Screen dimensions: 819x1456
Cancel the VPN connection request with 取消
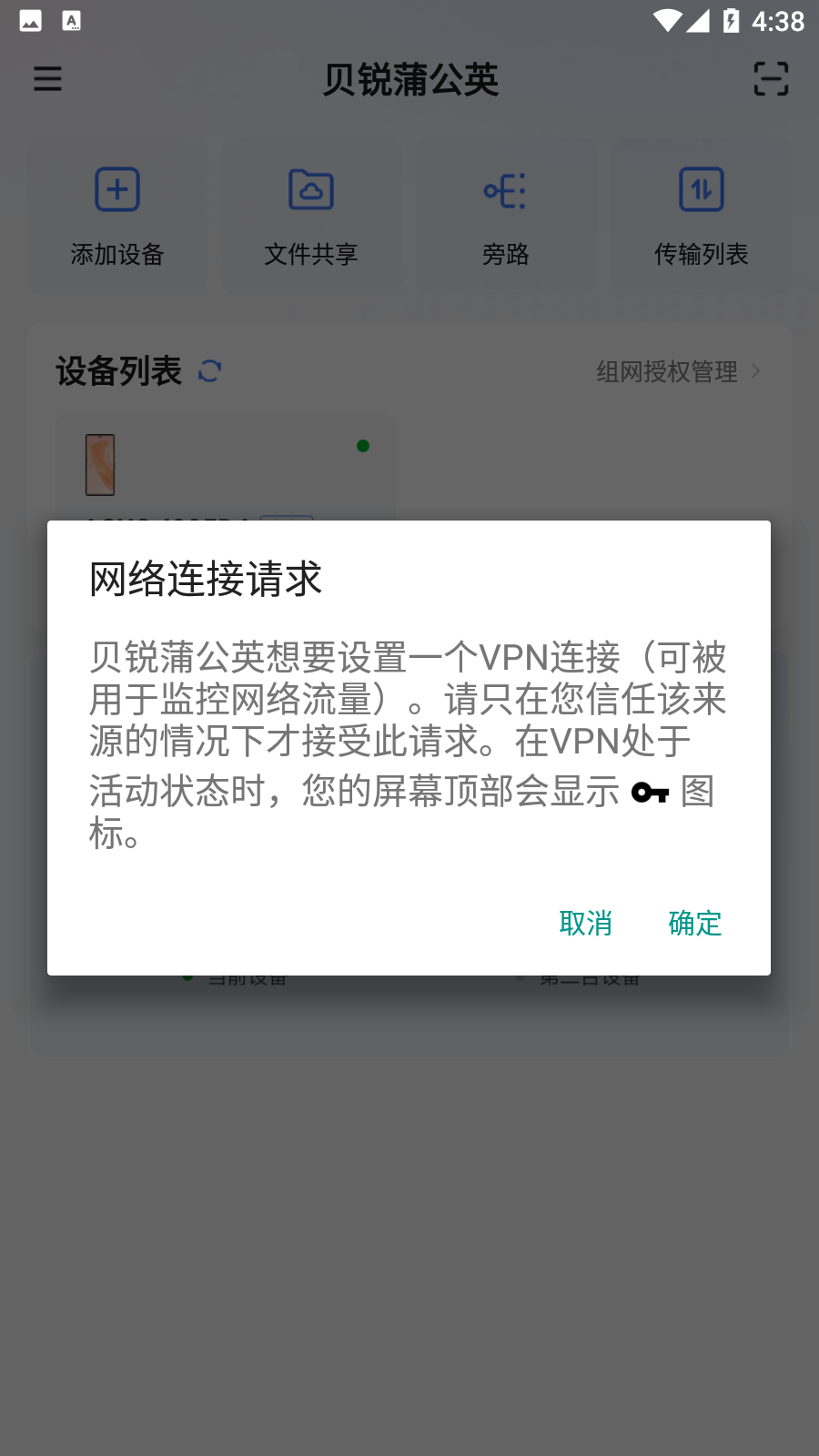point(585,923)
